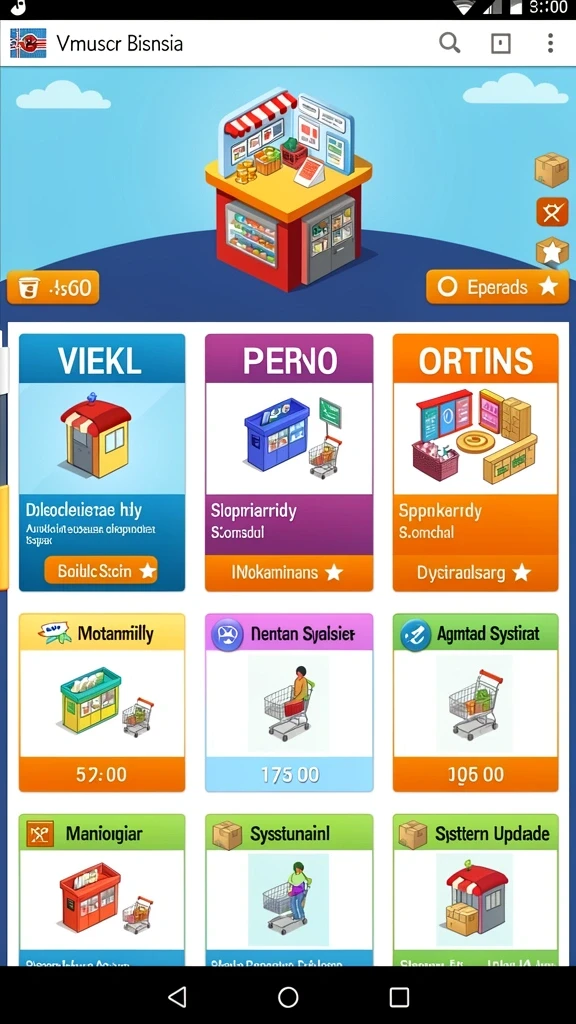
Task: Tap Dyciraulsarg under ORTINS
Action: point(475,573)
